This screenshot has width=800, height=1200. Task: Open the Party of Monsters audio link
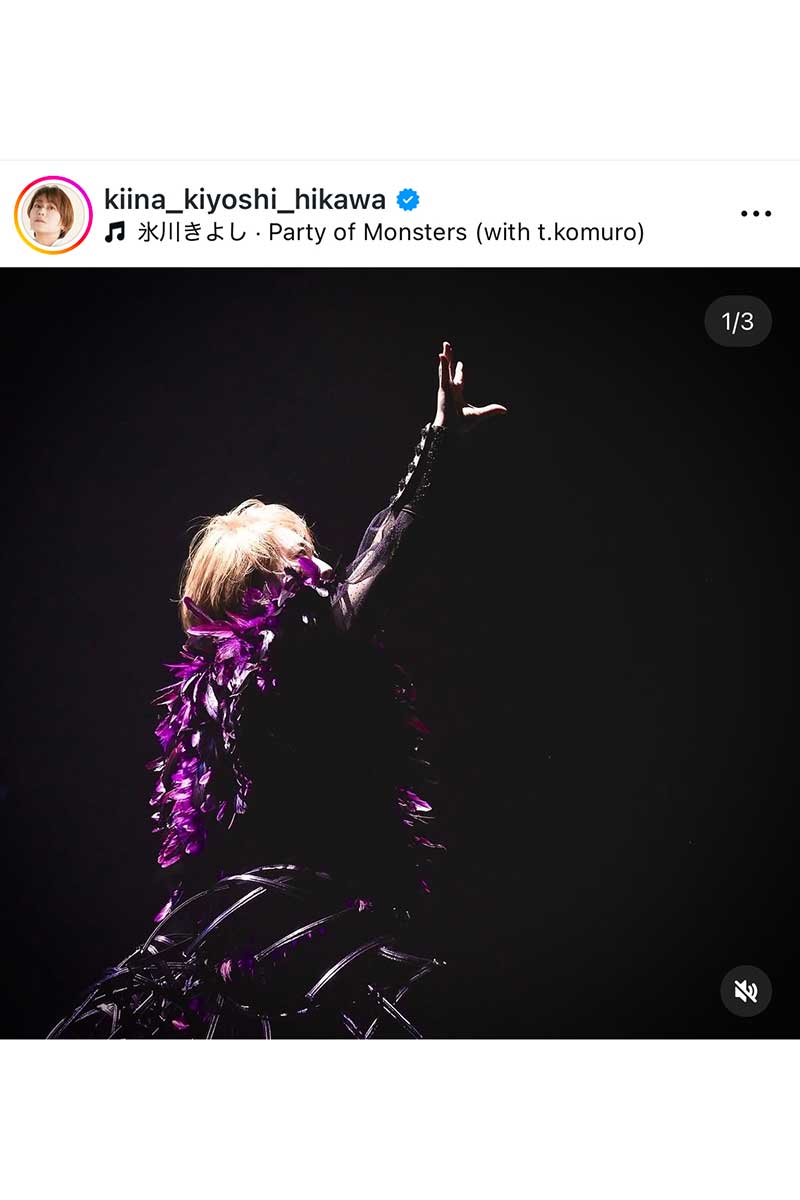[x=390, y=233]
